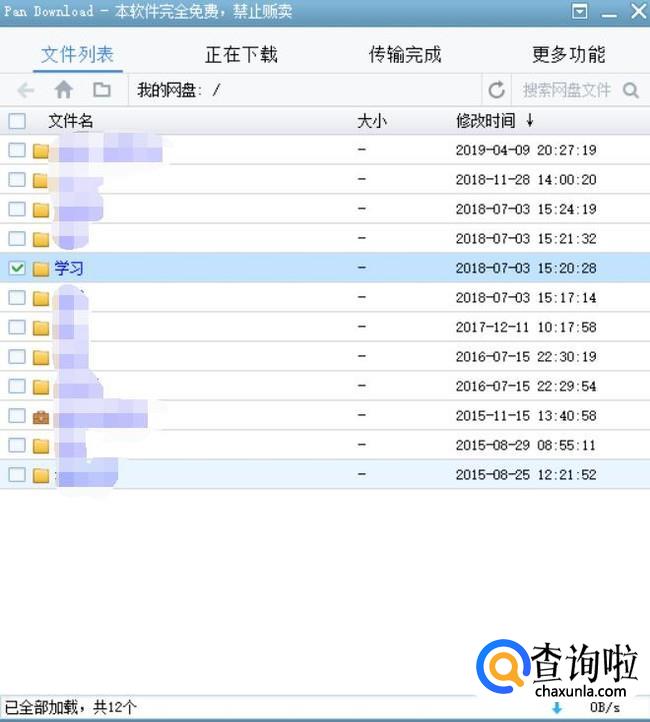This screenshot has height=722, width=650.
Task: Uncheck the 学习 folder checkbox
Action: click(x=17, y=268)
